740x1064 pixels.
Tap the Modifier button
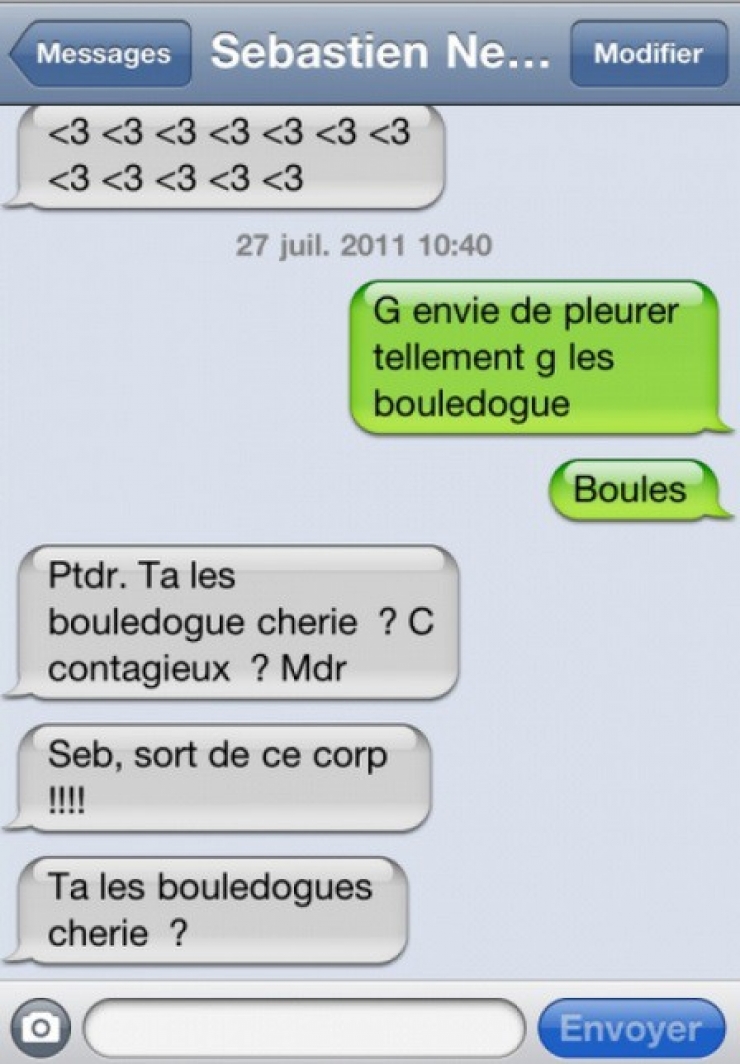649,53
